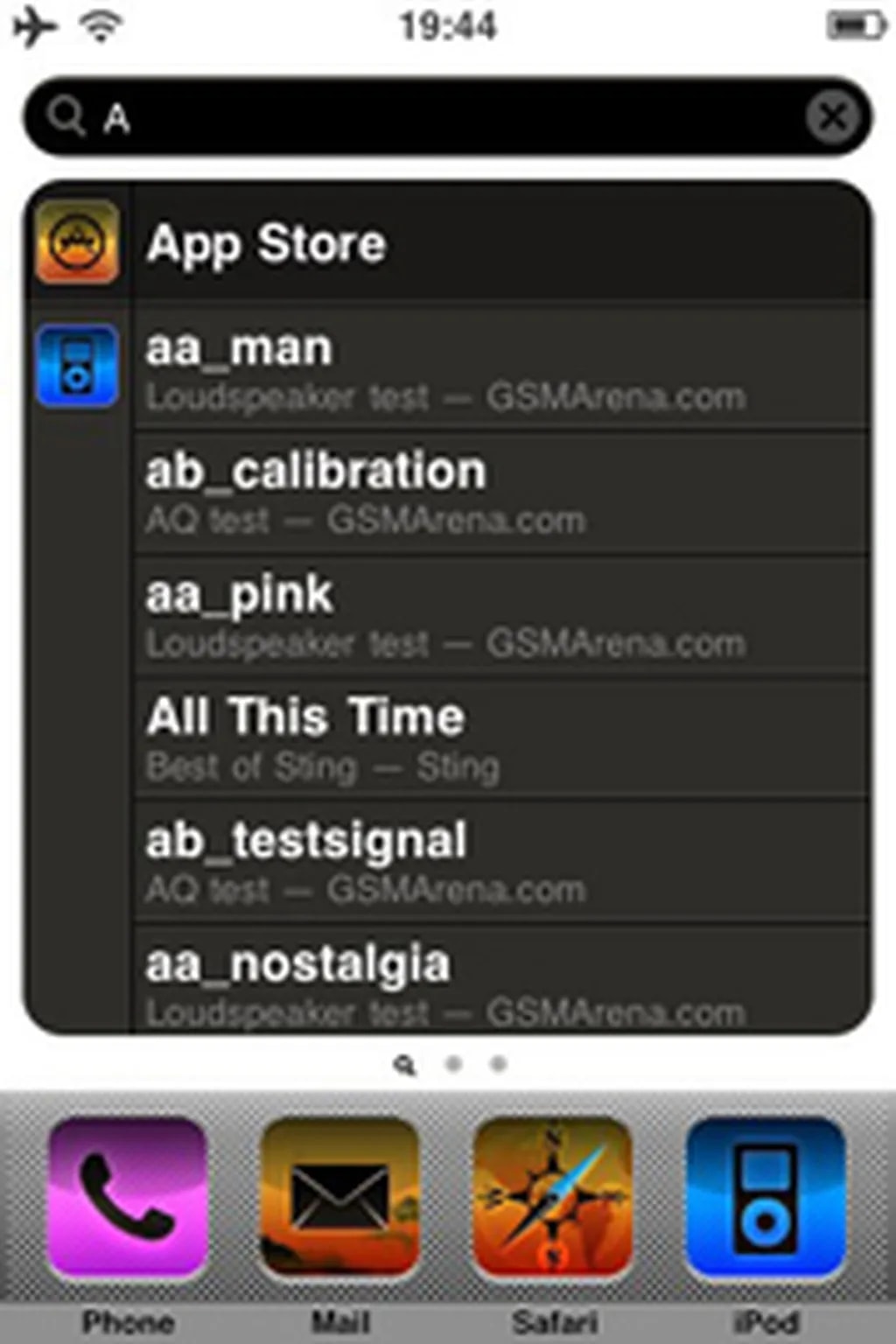Play All This Time by Sting
This screenshot has height=1344, width=896.
[499, 739]
